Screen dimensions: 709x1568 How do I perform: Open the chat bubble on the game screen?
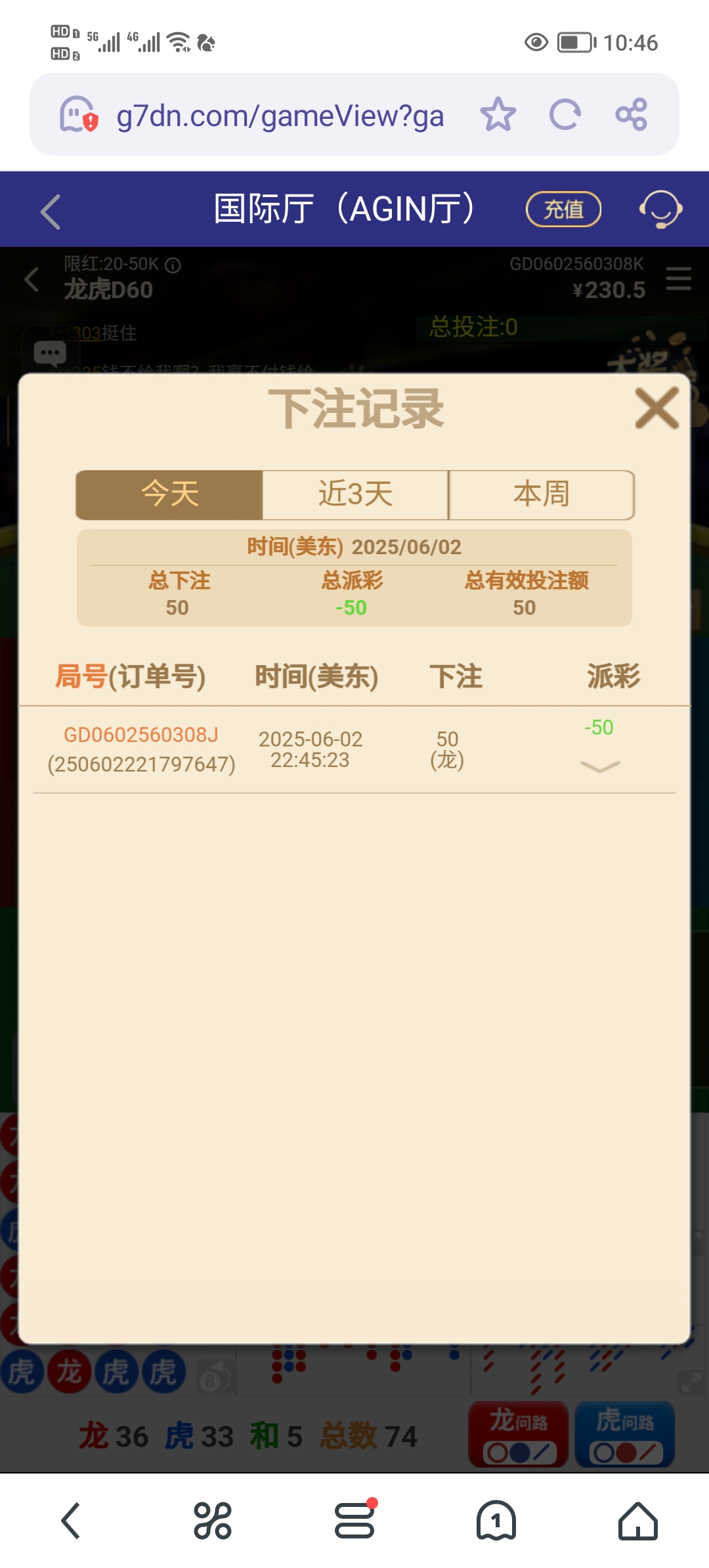click(49, 353)
